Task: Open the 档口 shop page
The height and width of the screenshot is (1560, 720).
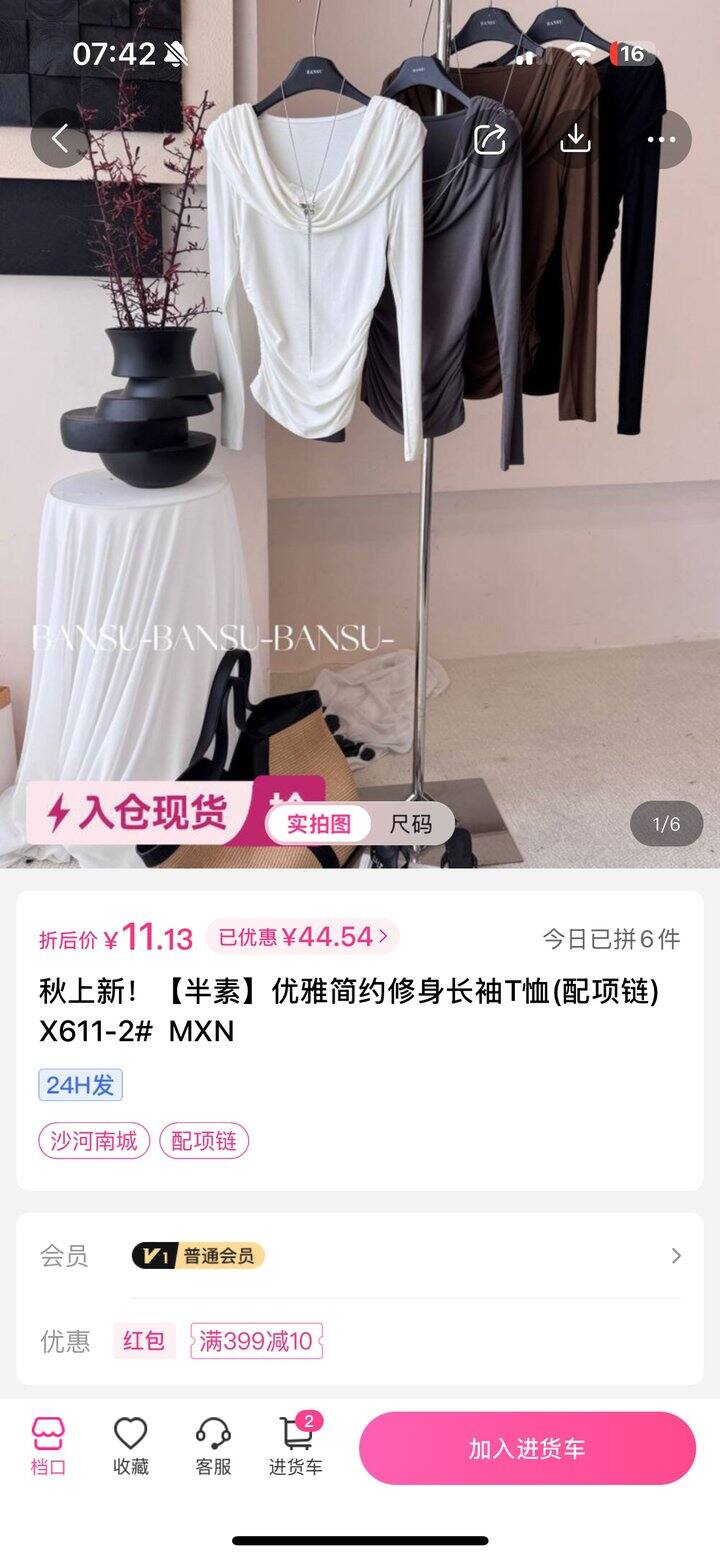Action: [48, 1447]
